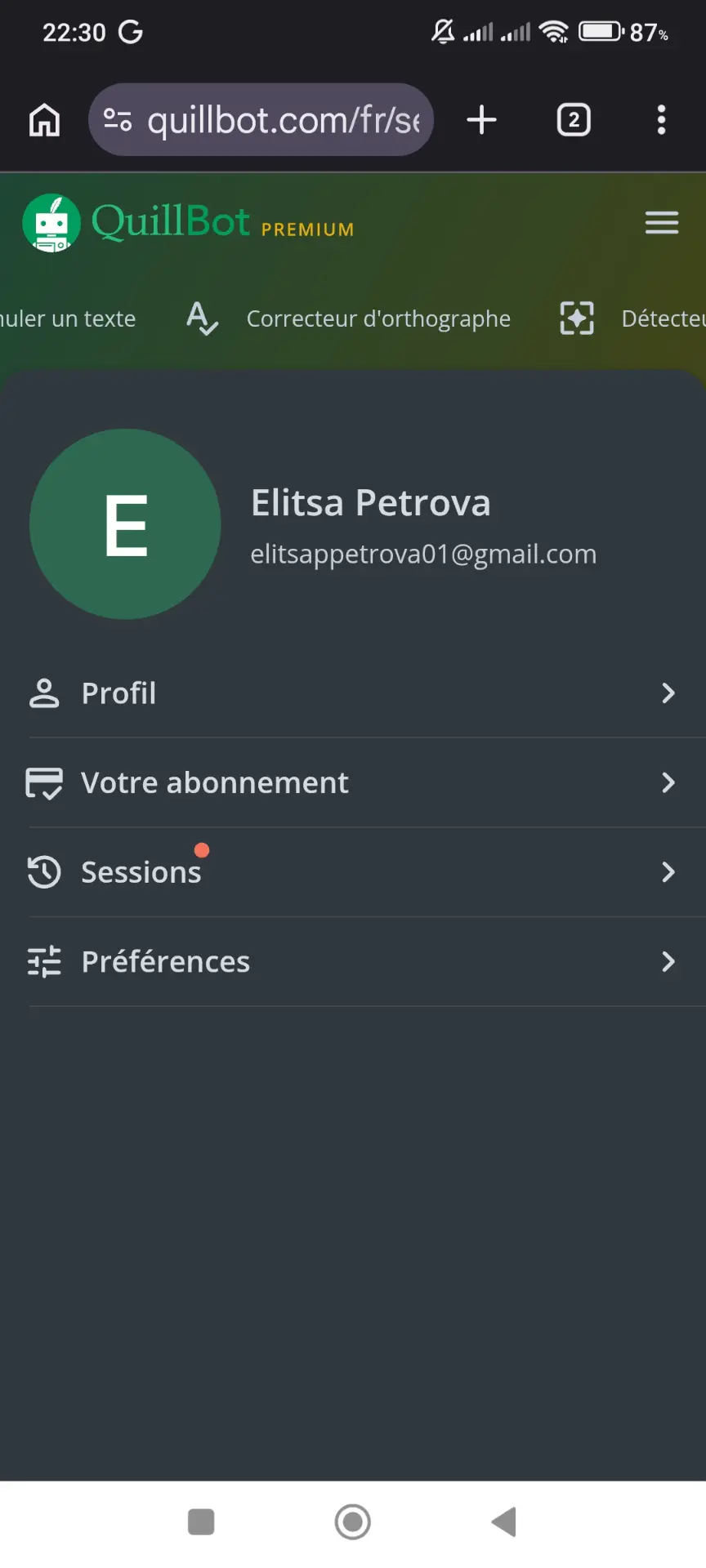The height and width of the screenshot is (1568, 706).
Task: Open the tab switcher showing 2
Action: point(574,120)
